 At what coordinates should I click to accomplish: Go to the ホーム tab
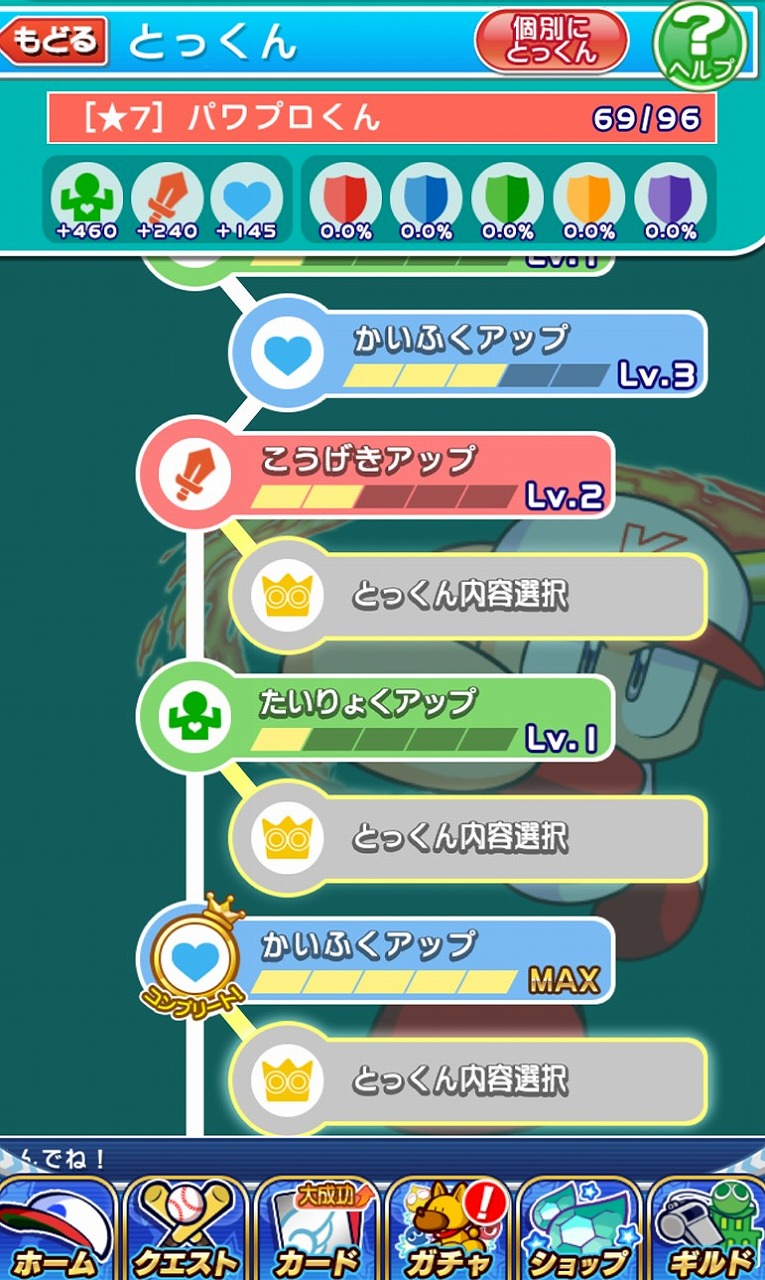click(57, 1230)
